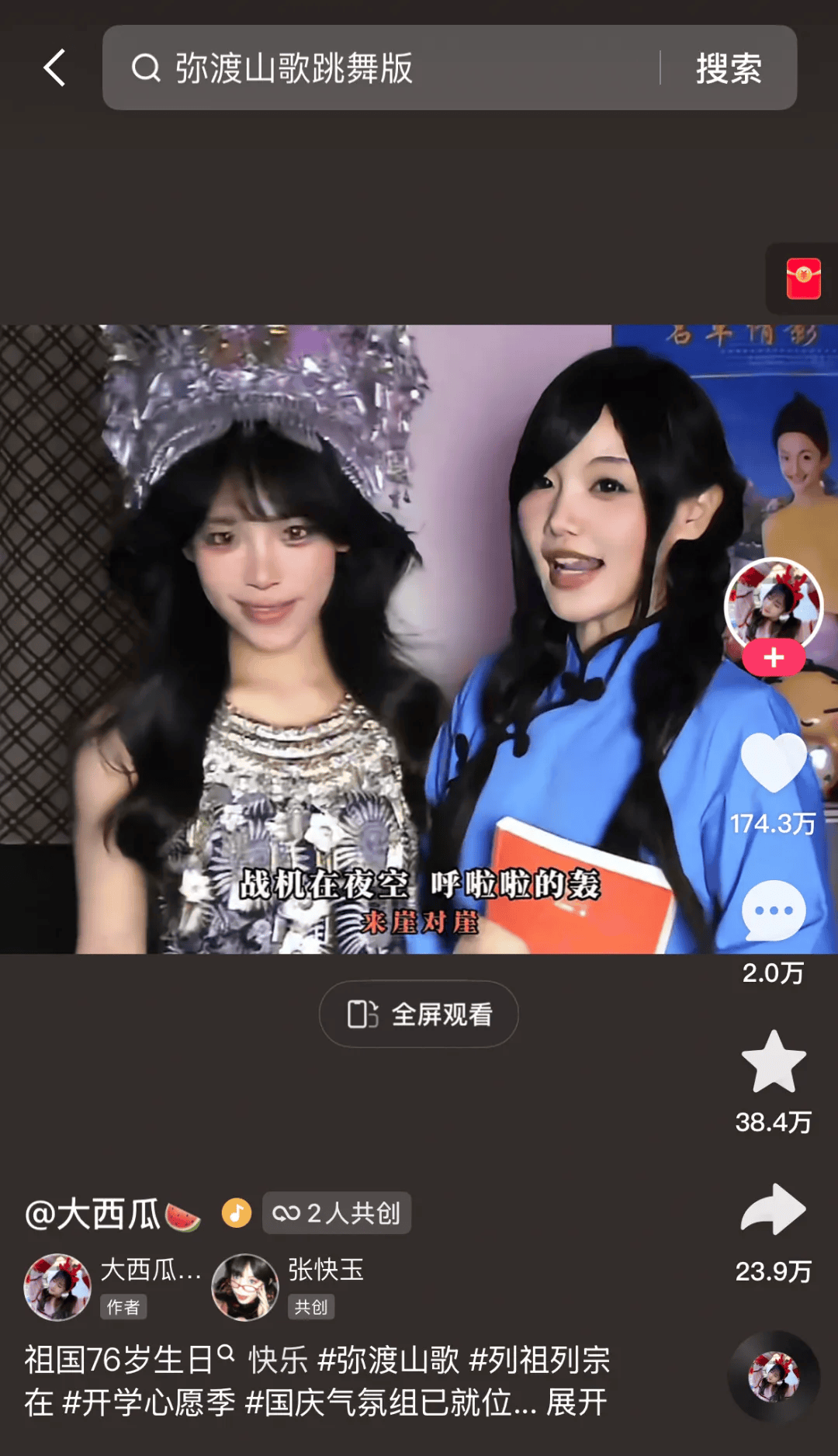Viewport: 838px width, 1456px height.
Task: Expand the caption with 展开
Action: (577, 1402)
